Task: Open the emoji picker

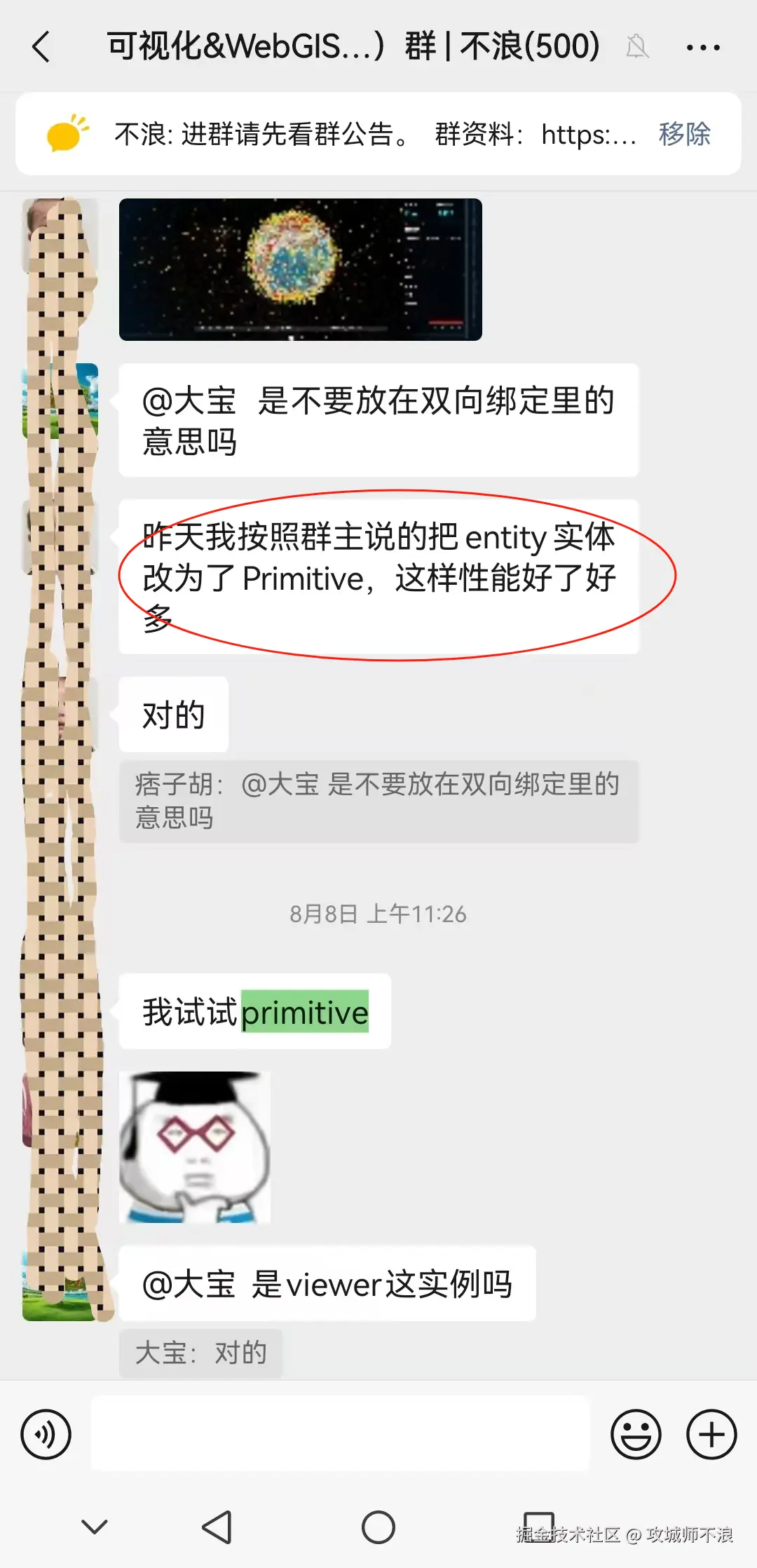Action: click(x=636, y=1434)
